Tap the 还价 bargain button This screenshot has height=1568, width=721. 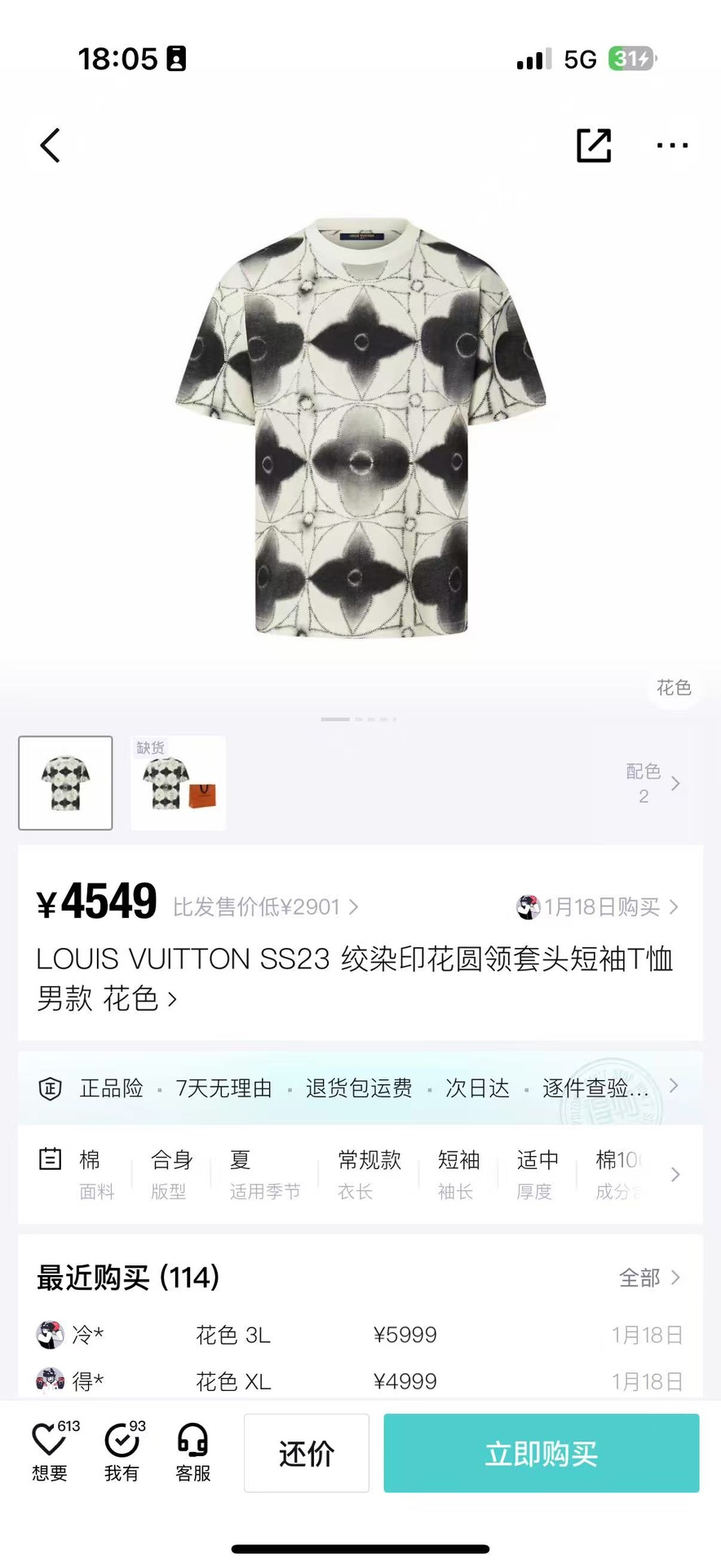click(x=307, y=1453)
